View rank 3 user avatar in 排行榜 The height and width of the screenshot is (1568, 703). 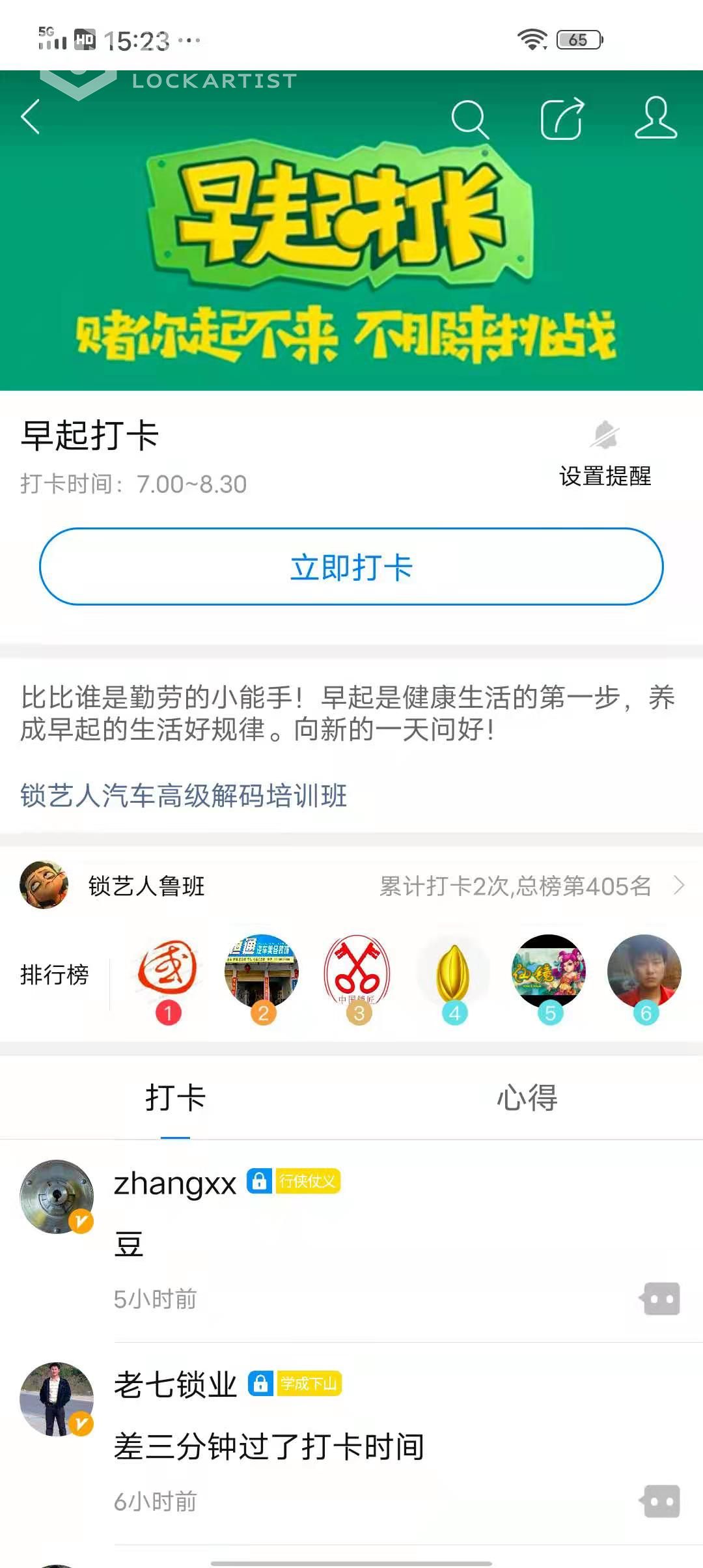point(357,972)
